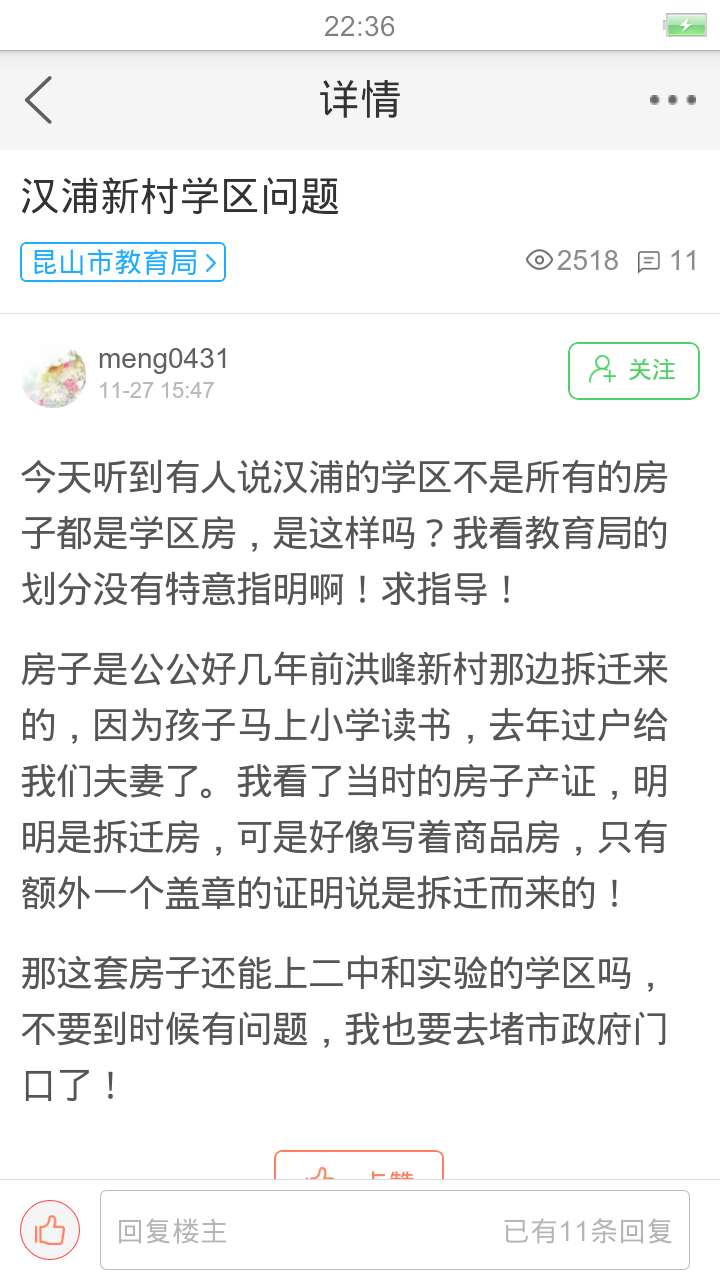Like the post with the bottom thumbs-up icon
The image size is (720, 1280).
pyautogui.click(x=50, y=1230)
